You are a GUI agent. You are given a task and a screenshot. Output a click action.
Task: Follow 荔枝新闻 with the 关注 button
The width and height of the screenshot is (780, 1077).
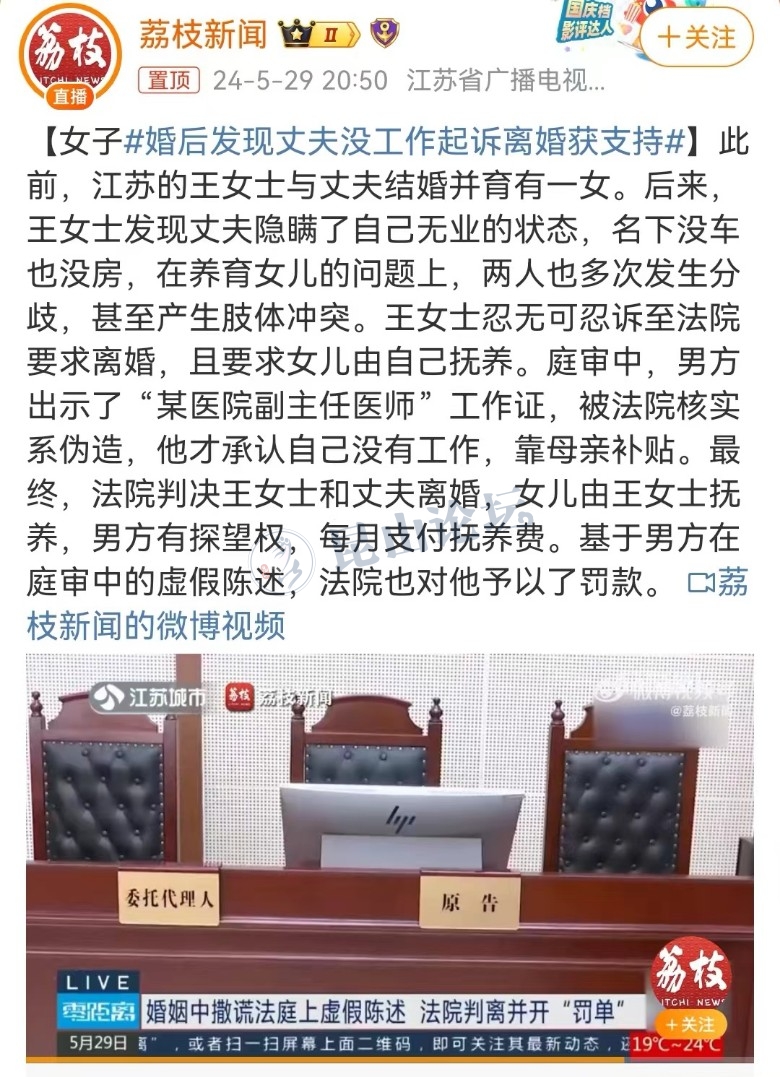(x=696, y=37)
